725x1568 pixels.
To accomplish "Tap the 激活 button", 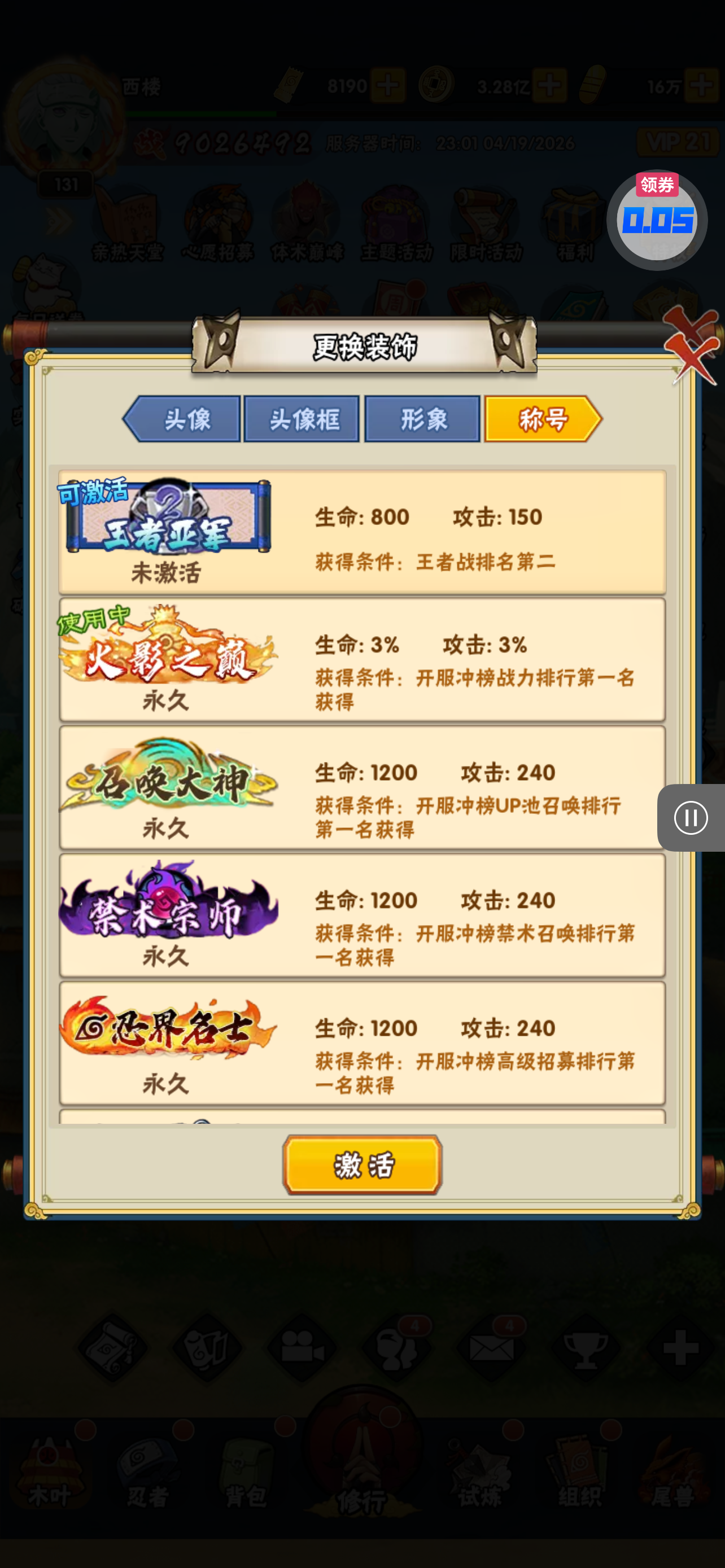I will coord(362,1164).
